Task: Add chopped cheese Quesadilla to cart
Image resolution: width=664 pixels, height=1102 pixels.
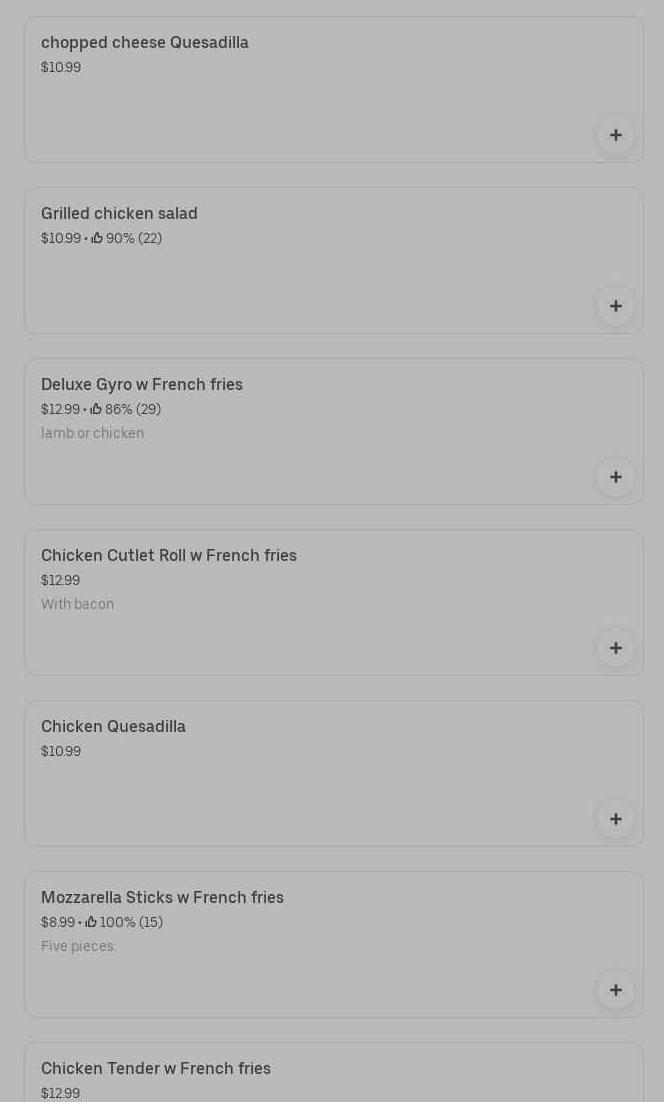Action: tap(616, 135)
